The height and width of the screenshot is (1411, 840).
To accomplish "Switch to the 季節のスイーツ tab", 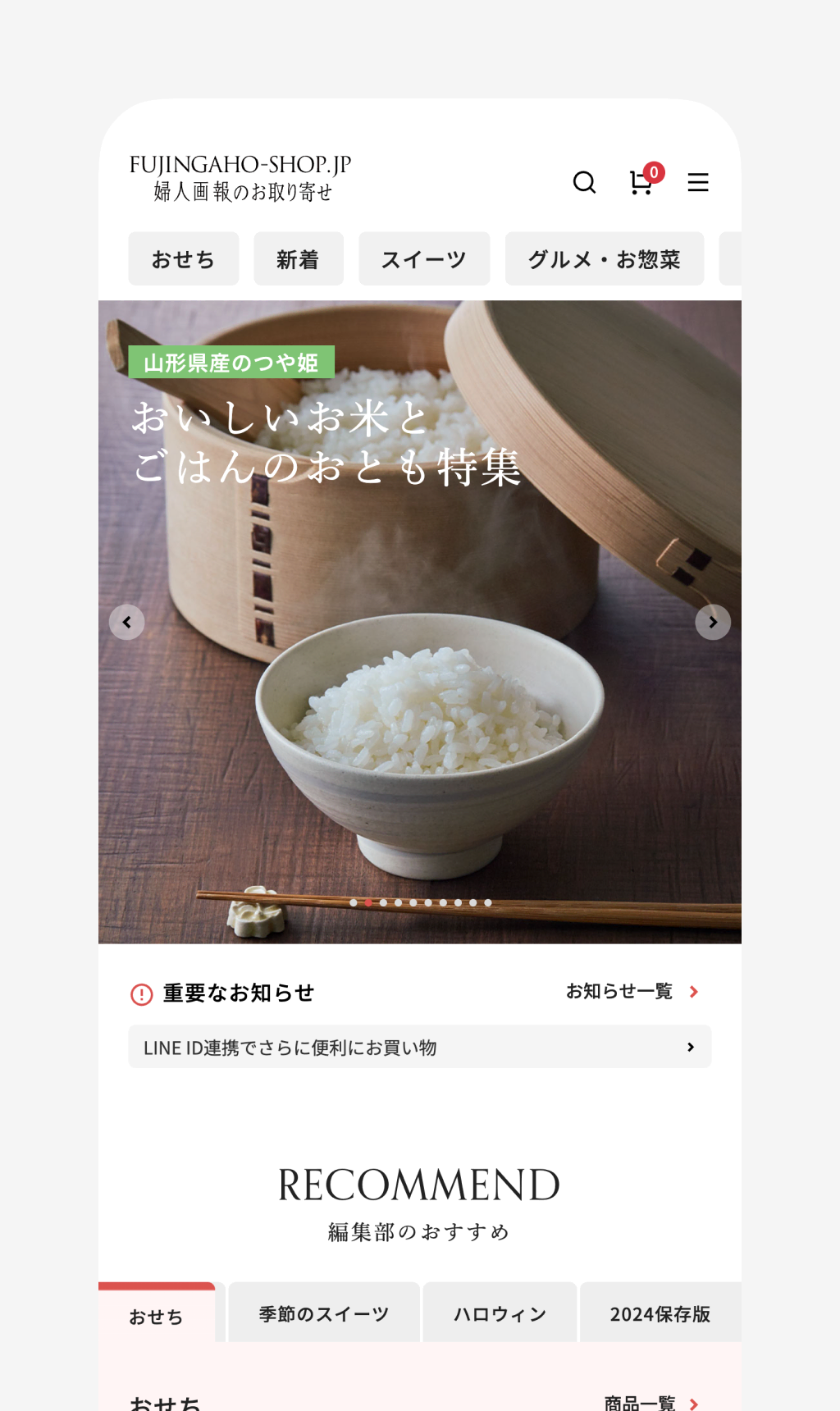I will [x=323, y=1313].
